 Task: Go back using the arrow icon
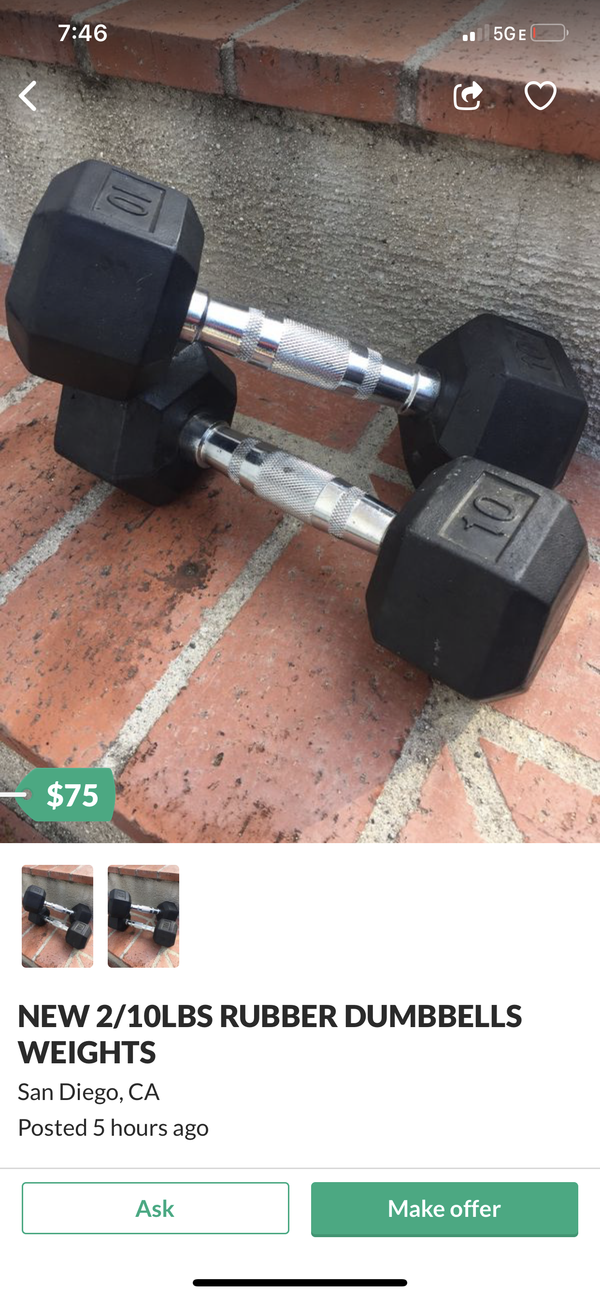[28, 96]
